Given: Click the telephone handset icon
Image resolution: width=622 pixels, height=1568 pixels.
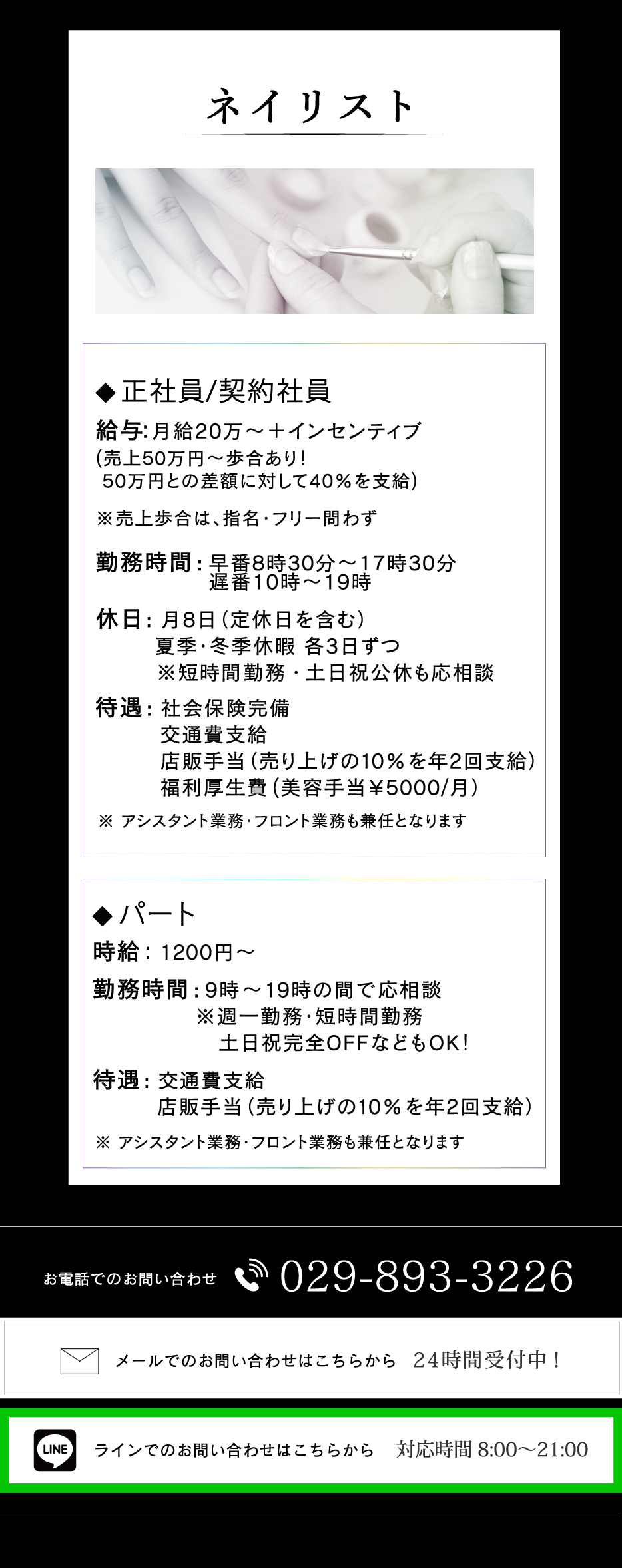Looking at the screenshot, I should coord(253,1275).
